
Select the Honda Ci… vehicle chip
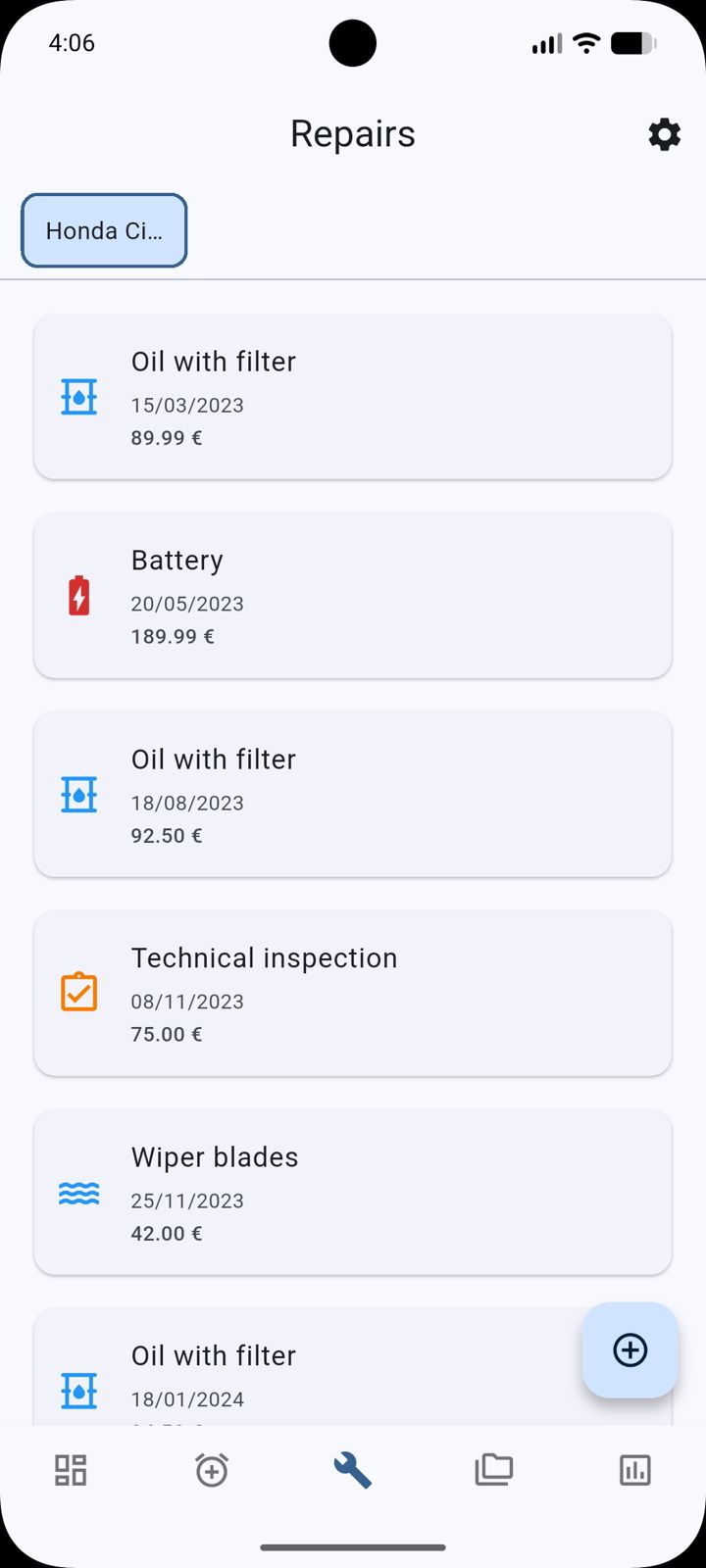tap(104, 231)
